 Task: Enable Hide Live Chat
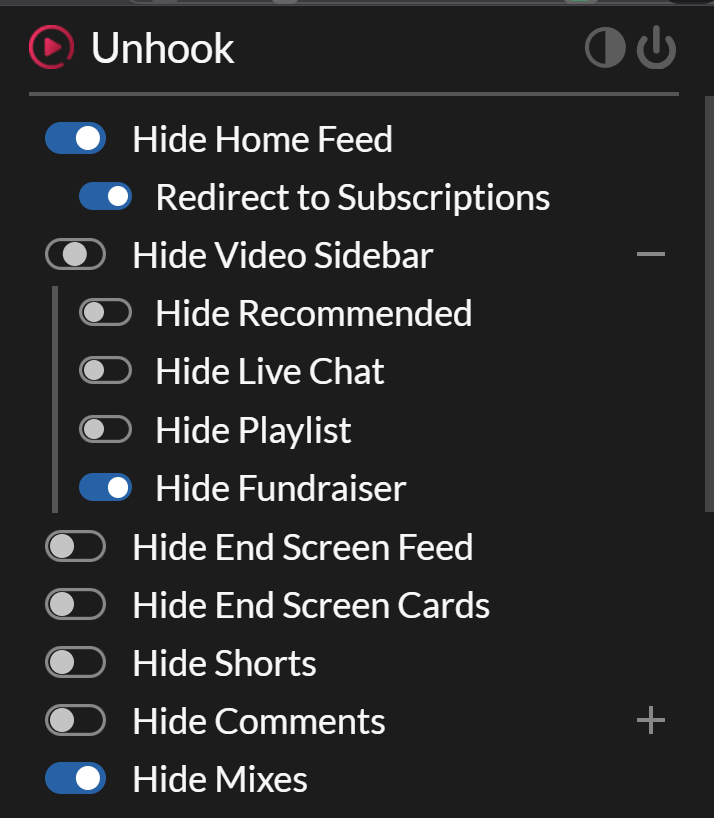coord(105,371)
